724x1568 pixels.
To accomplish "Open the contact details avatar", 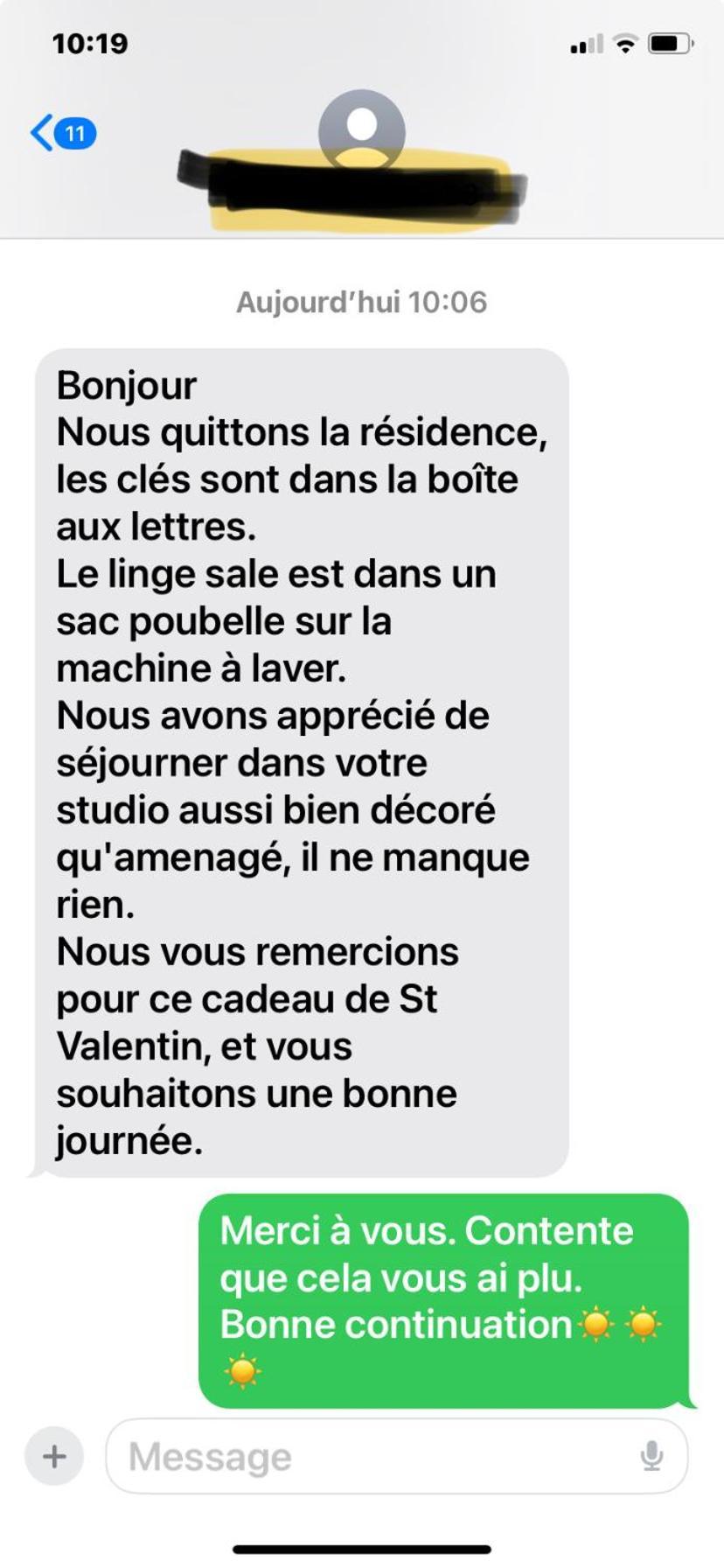I will tap(361, 129).
